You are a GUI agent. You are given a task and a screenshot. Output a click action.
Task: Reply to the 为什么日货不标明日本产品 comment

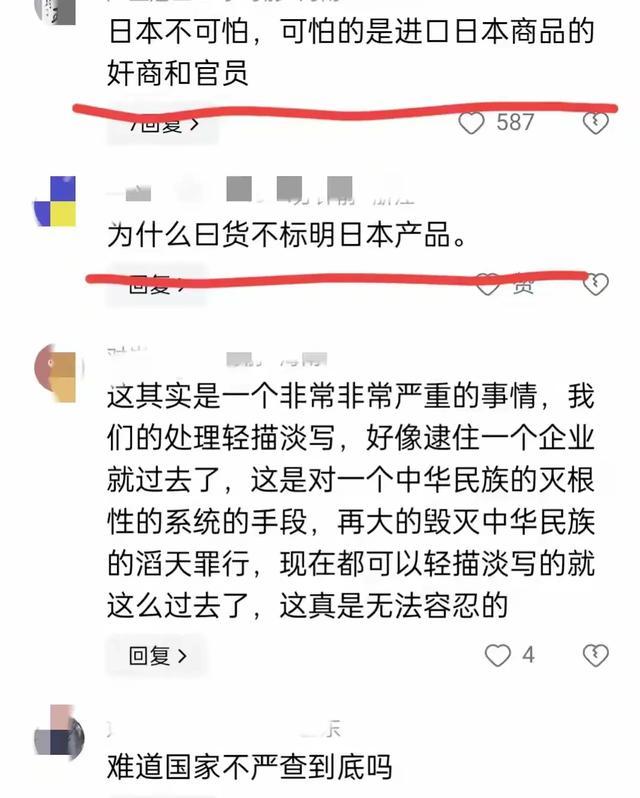click(155, 285)
